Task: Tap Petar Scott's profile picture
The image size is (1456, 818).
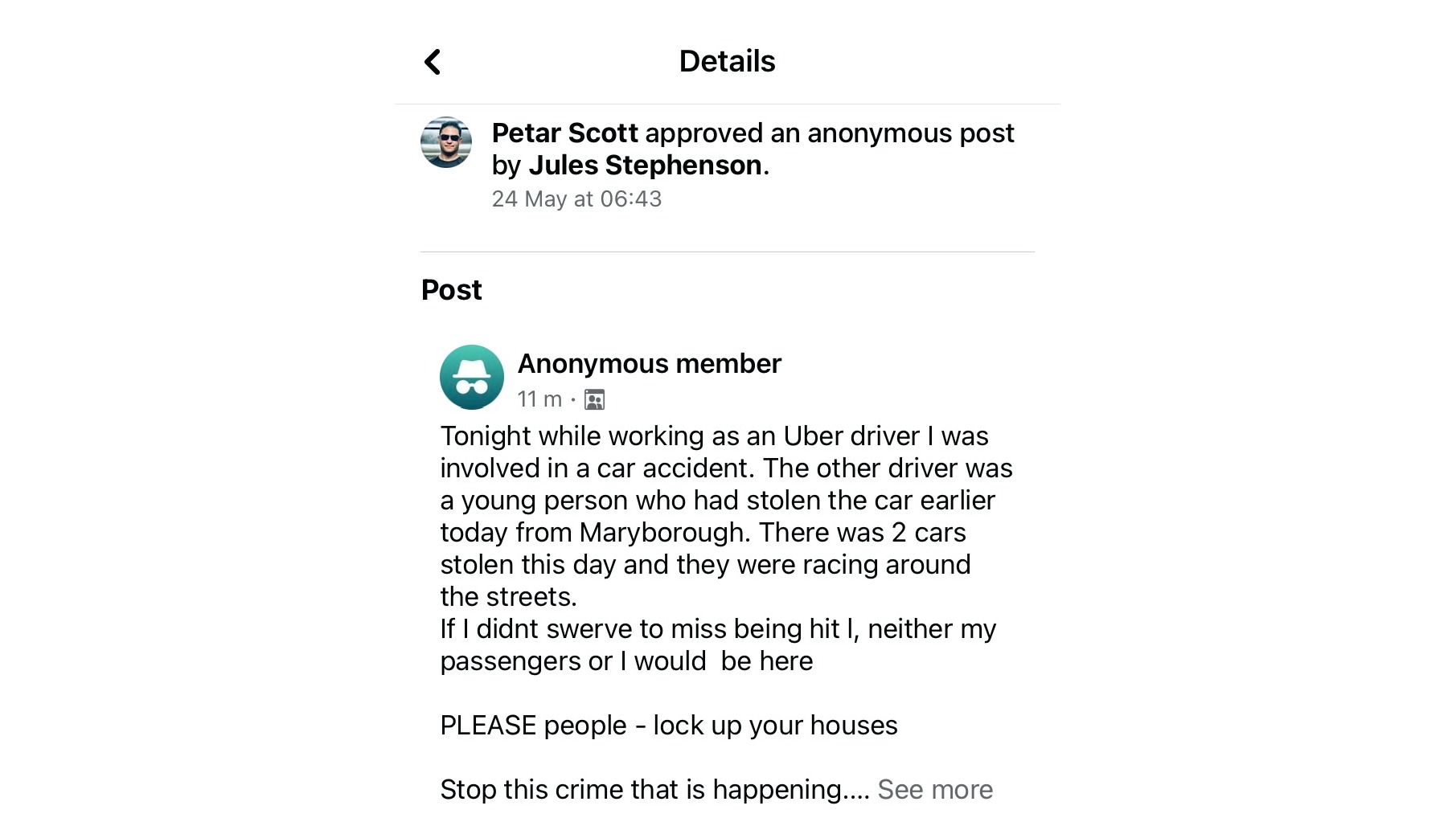Action: coord(446,142)
